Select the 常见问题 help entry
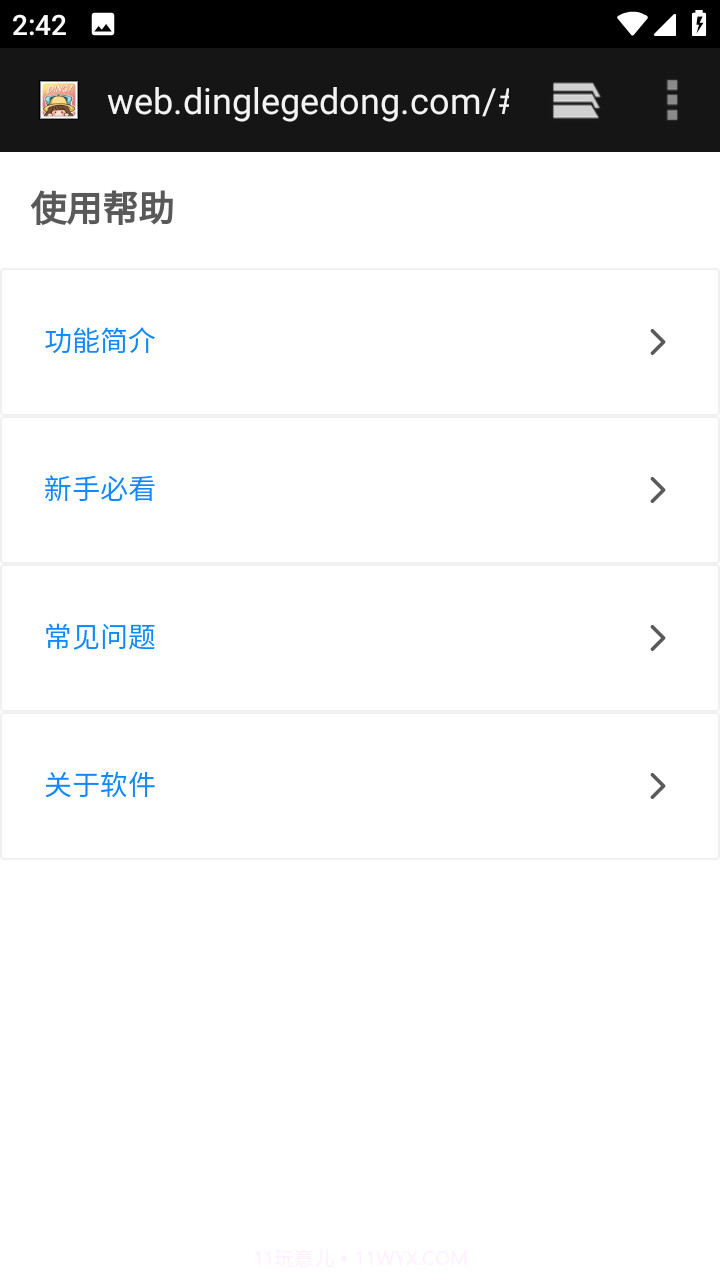720x1280 pixels. (99, 638)
